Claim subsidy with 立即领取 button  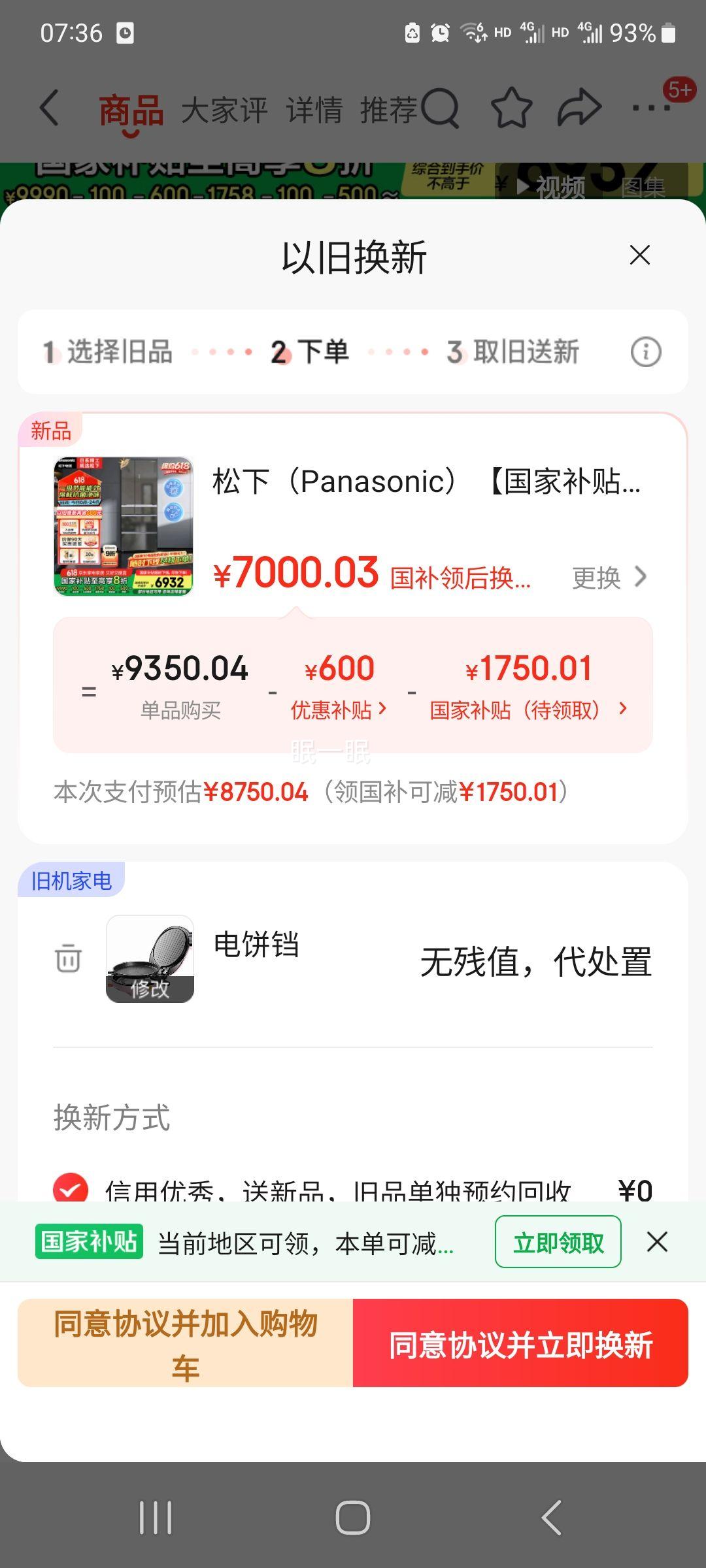pyautogui.click(x=558, y=1242)
